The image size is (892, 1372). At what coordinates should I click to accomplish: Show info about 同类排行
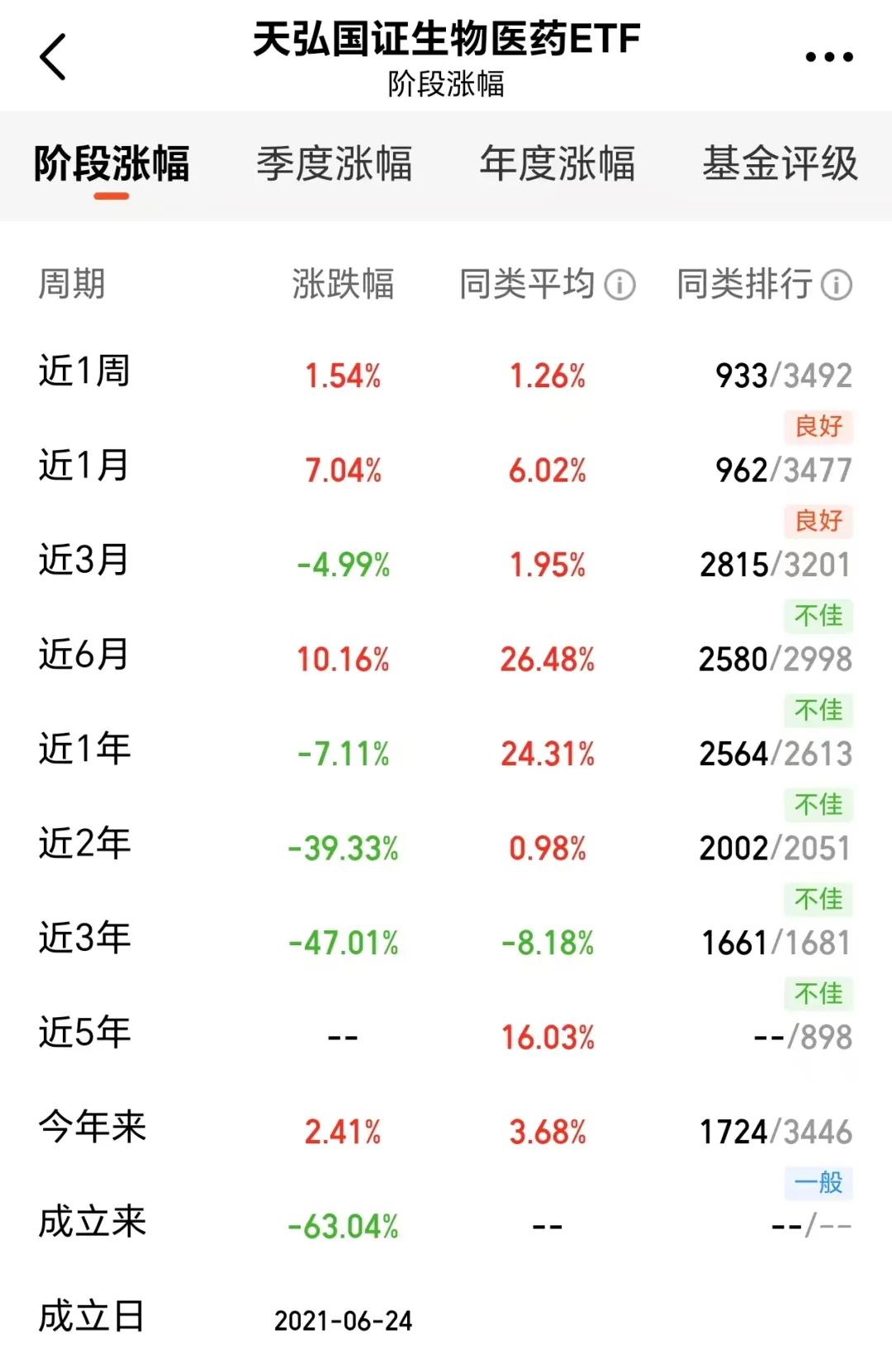coord(837,286)
